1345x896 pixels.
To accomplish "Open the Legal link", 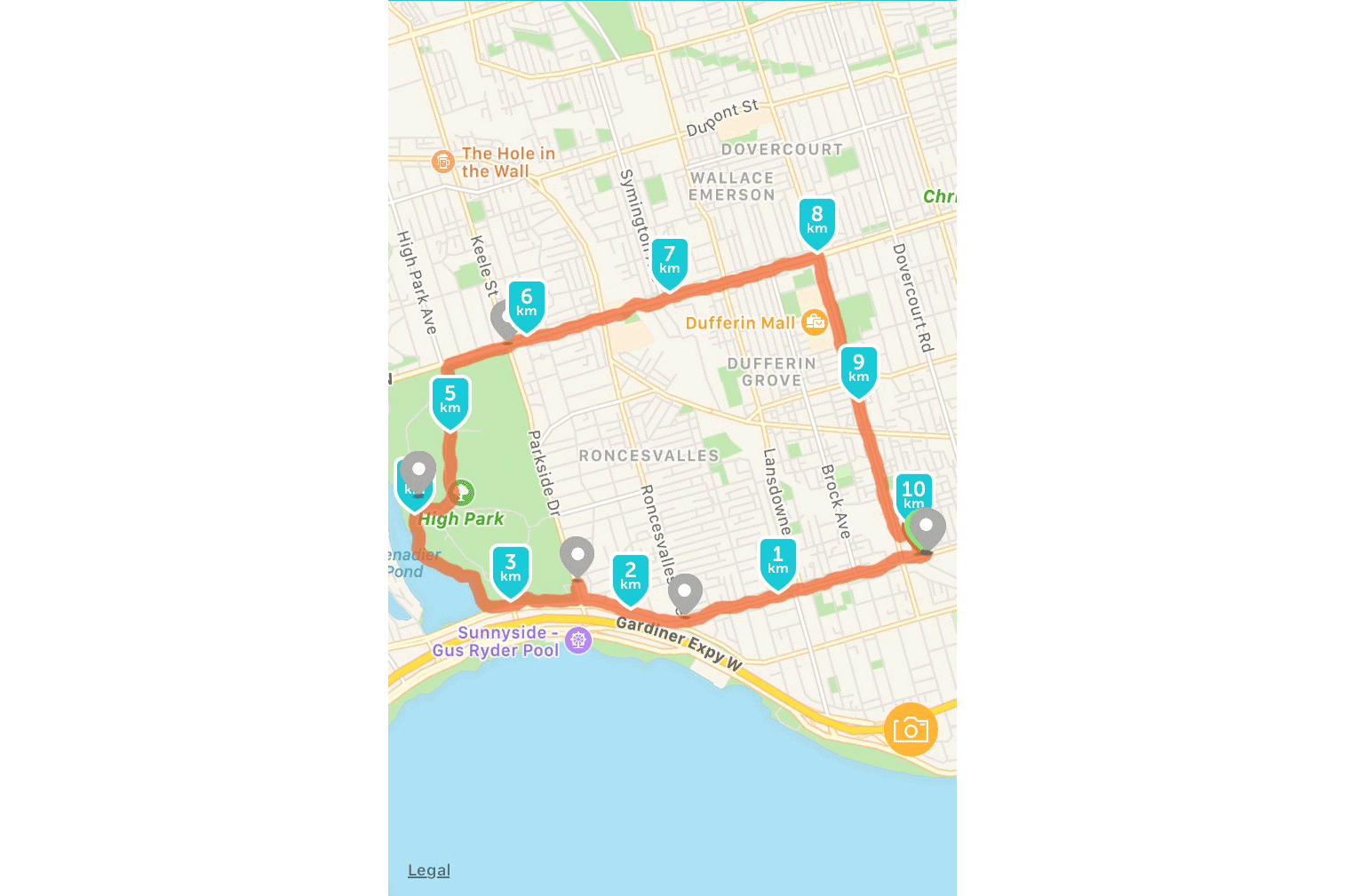I will pos(428,870).
